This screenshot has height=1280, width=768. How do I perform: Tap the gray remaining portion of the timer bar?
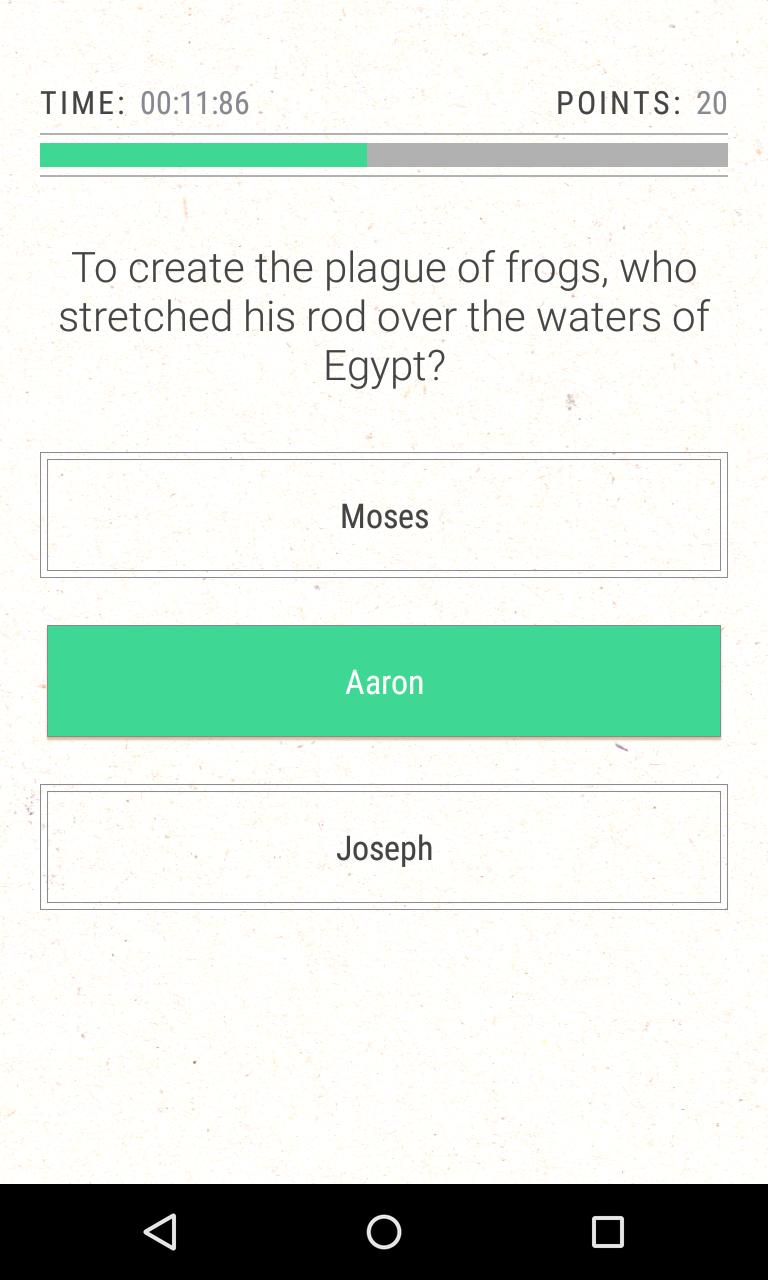pyautogui.click(x=548, y=154)
